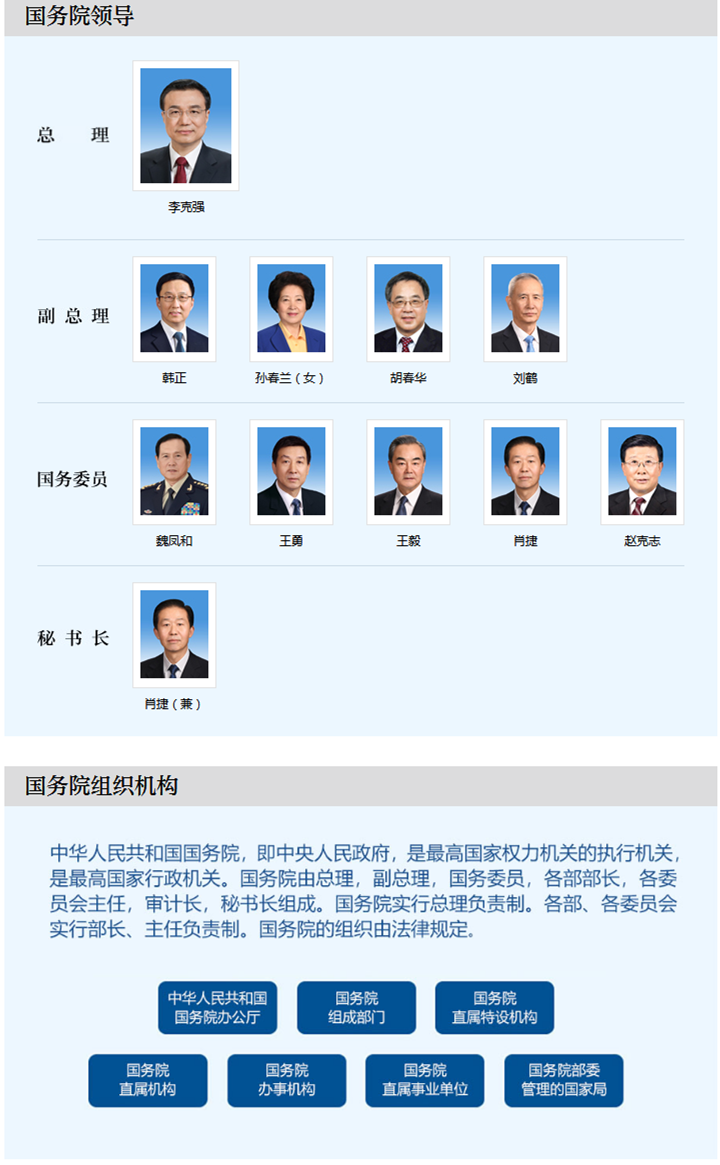
Task: View 孙春兰's profile card
Action: tap(291, 309)
